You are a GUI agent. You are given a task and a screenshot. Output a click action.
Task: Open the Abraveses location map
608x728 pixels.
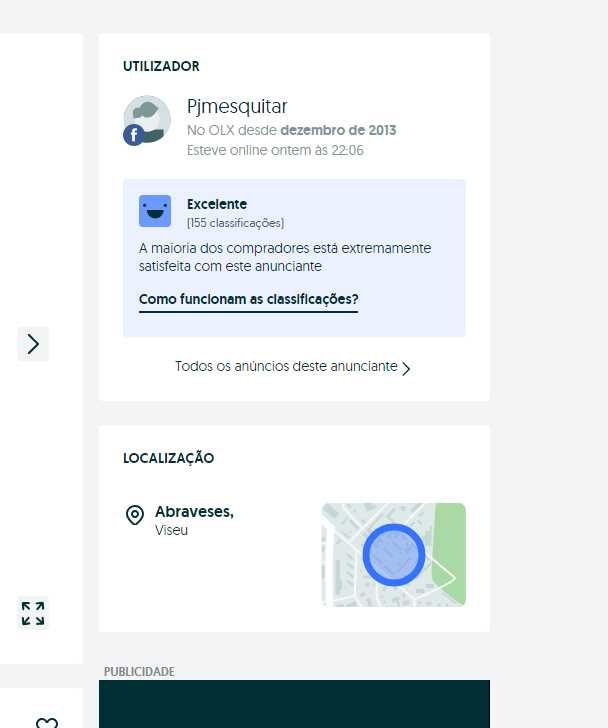click(393, 554)
